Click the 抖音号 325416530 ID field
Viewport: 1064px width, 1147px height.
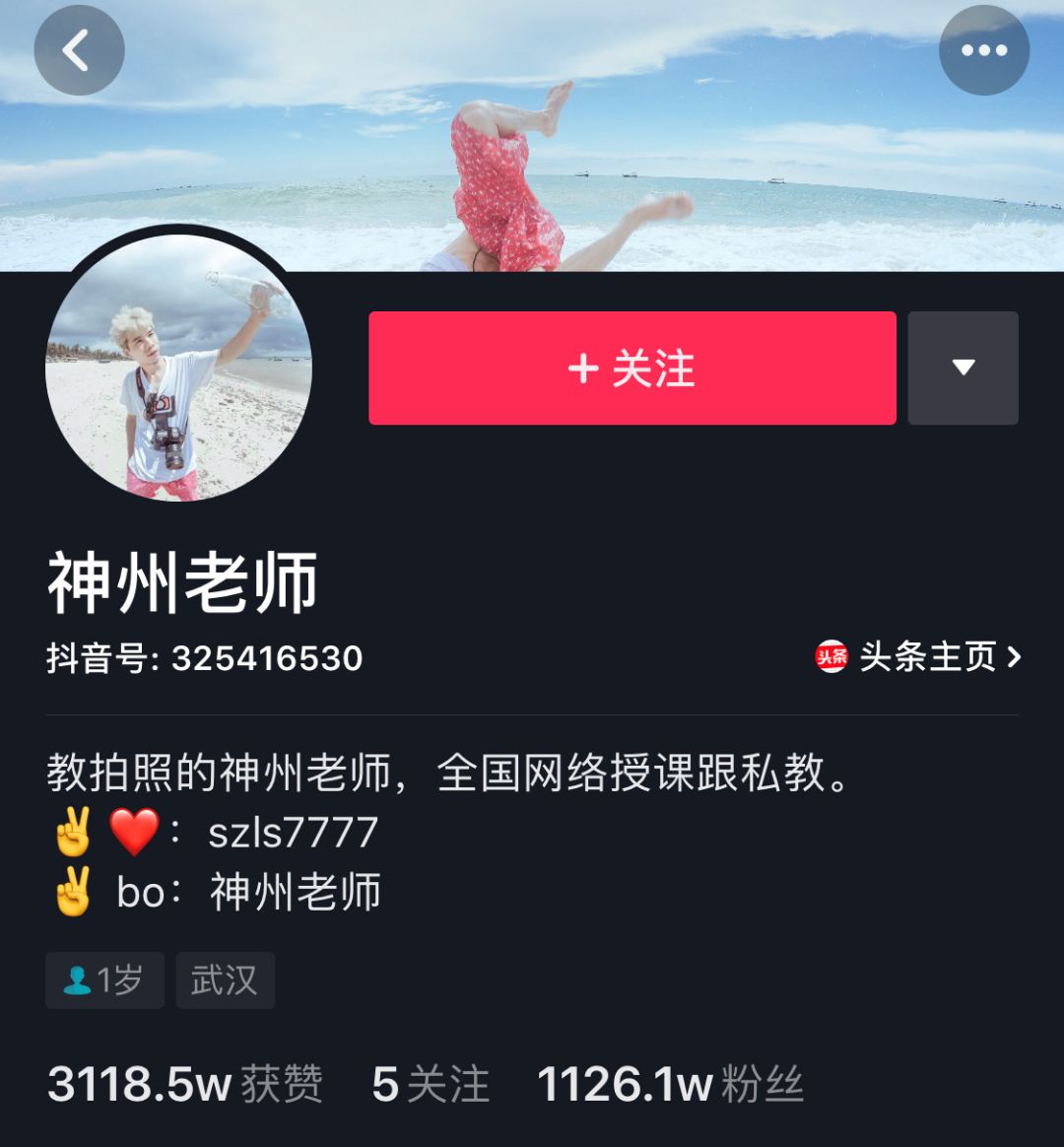[x=207, y=660]
